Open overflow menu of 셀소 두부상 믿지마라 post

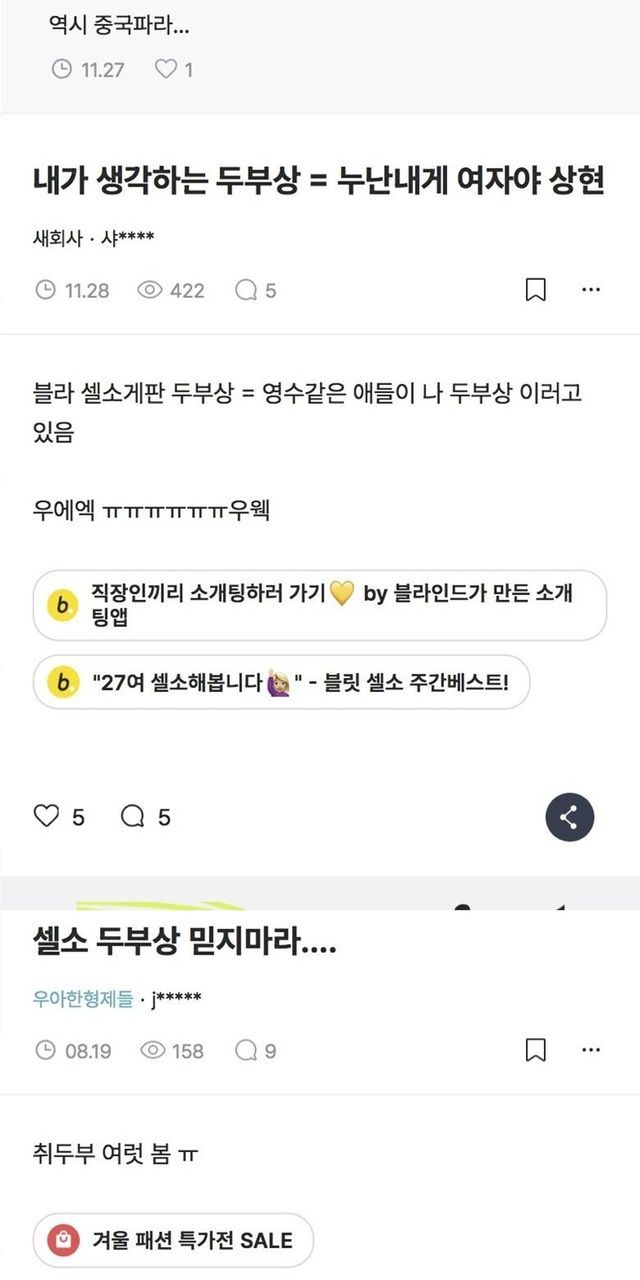coord(591,1050)
